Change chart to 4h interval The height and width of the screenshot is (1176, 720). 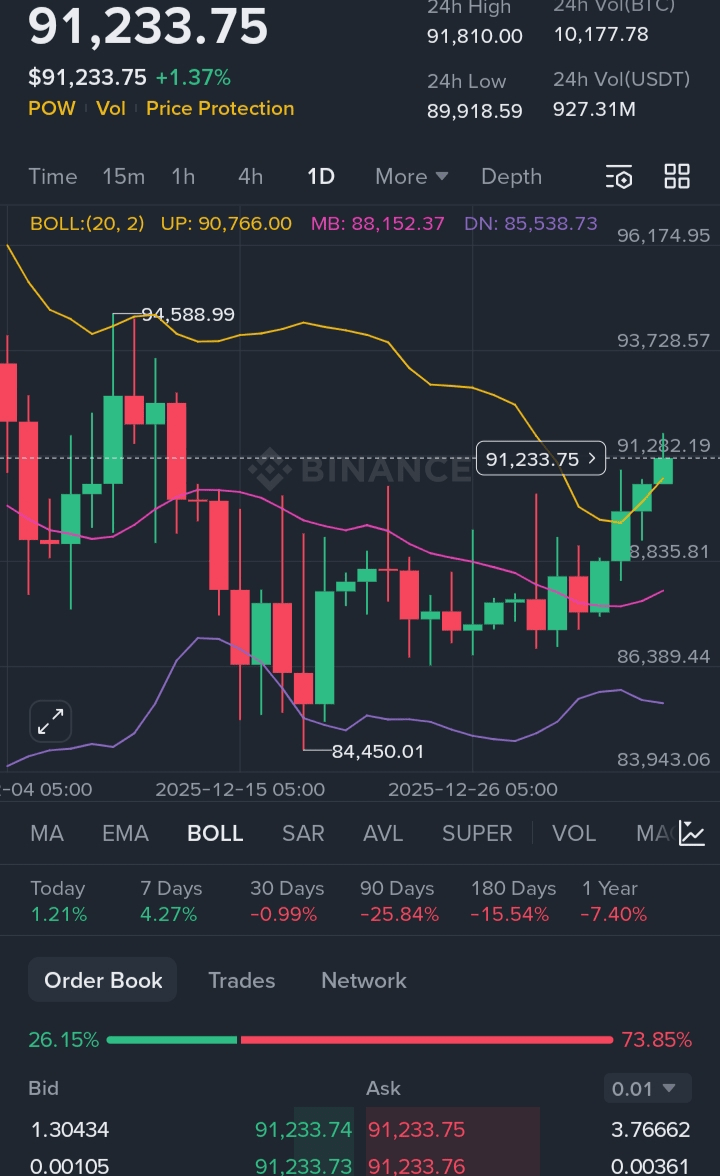(x=250, y=177)
